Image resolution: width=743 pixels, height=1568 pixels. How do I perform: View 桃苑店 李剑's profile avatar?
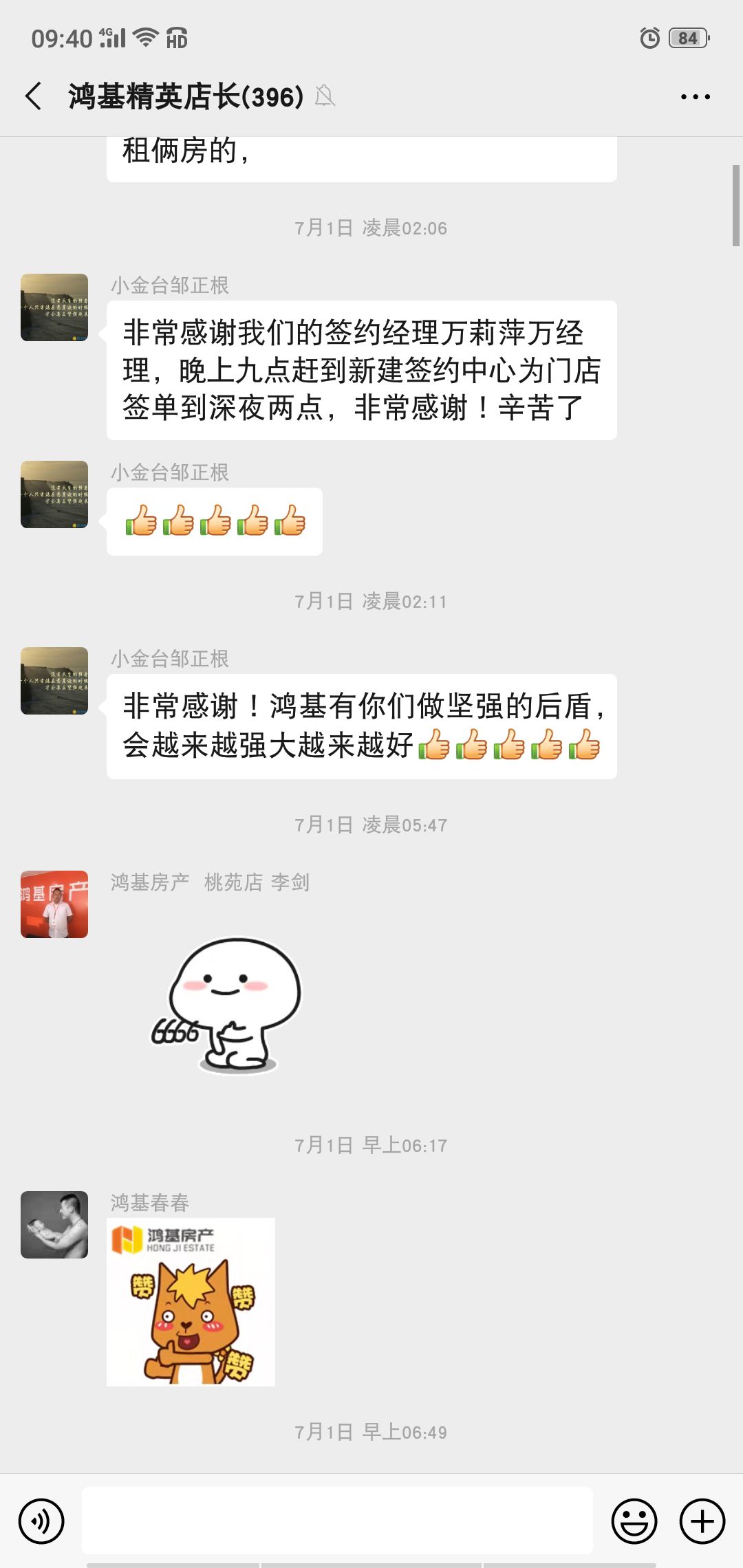point(54,904)
